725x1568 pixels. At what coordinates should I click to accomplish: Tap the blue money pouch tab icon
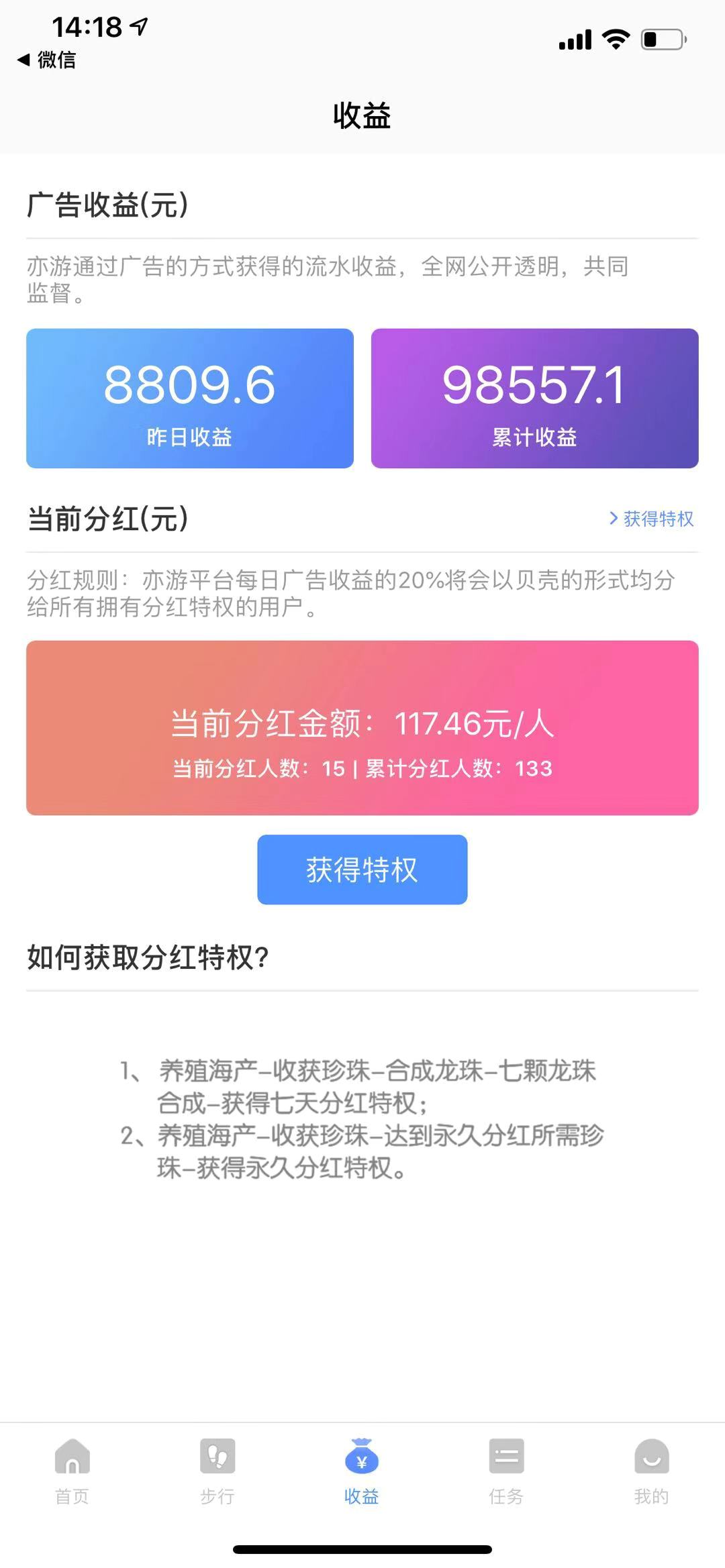click(x=362, y=1456)
